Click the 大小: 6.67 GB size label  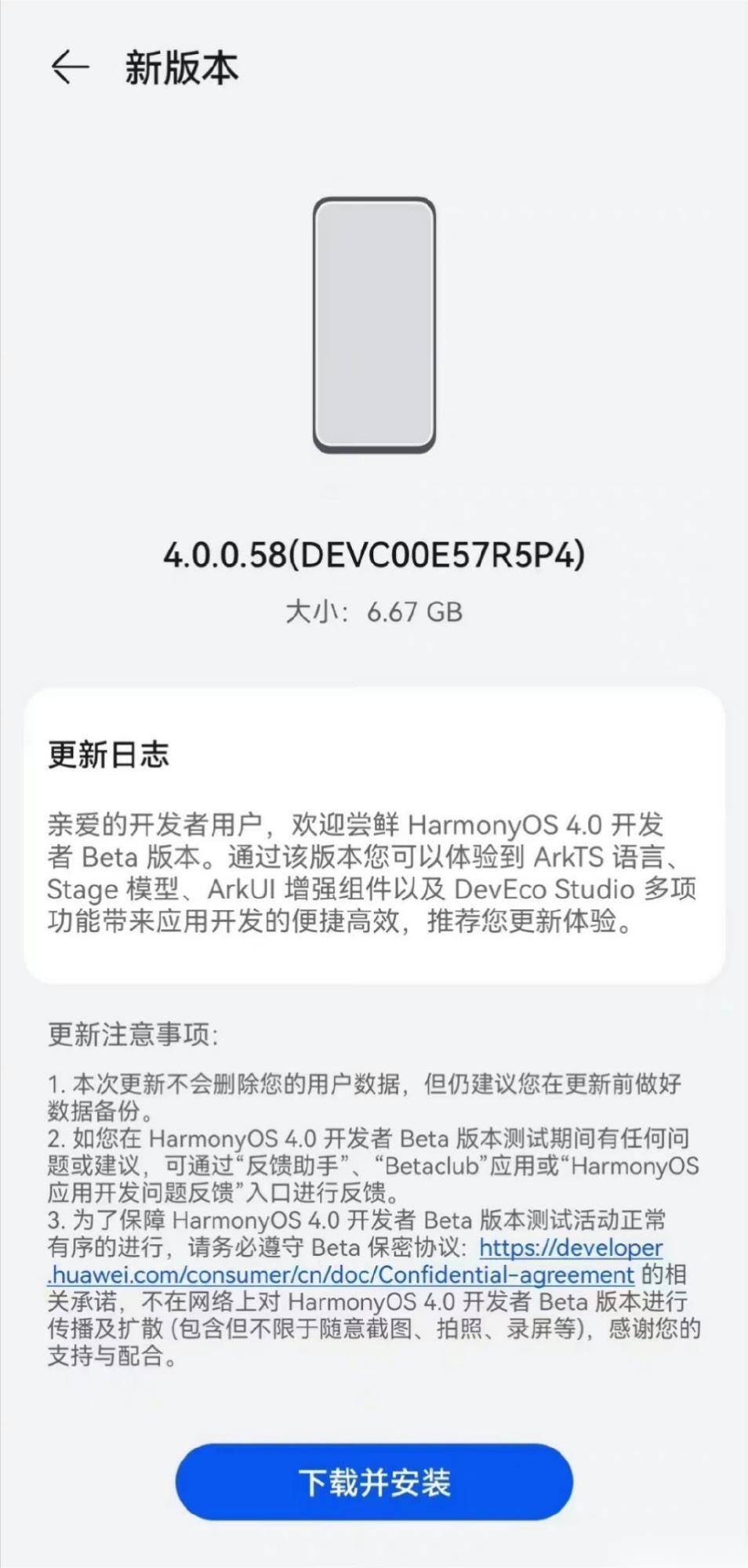click(373, 613)
